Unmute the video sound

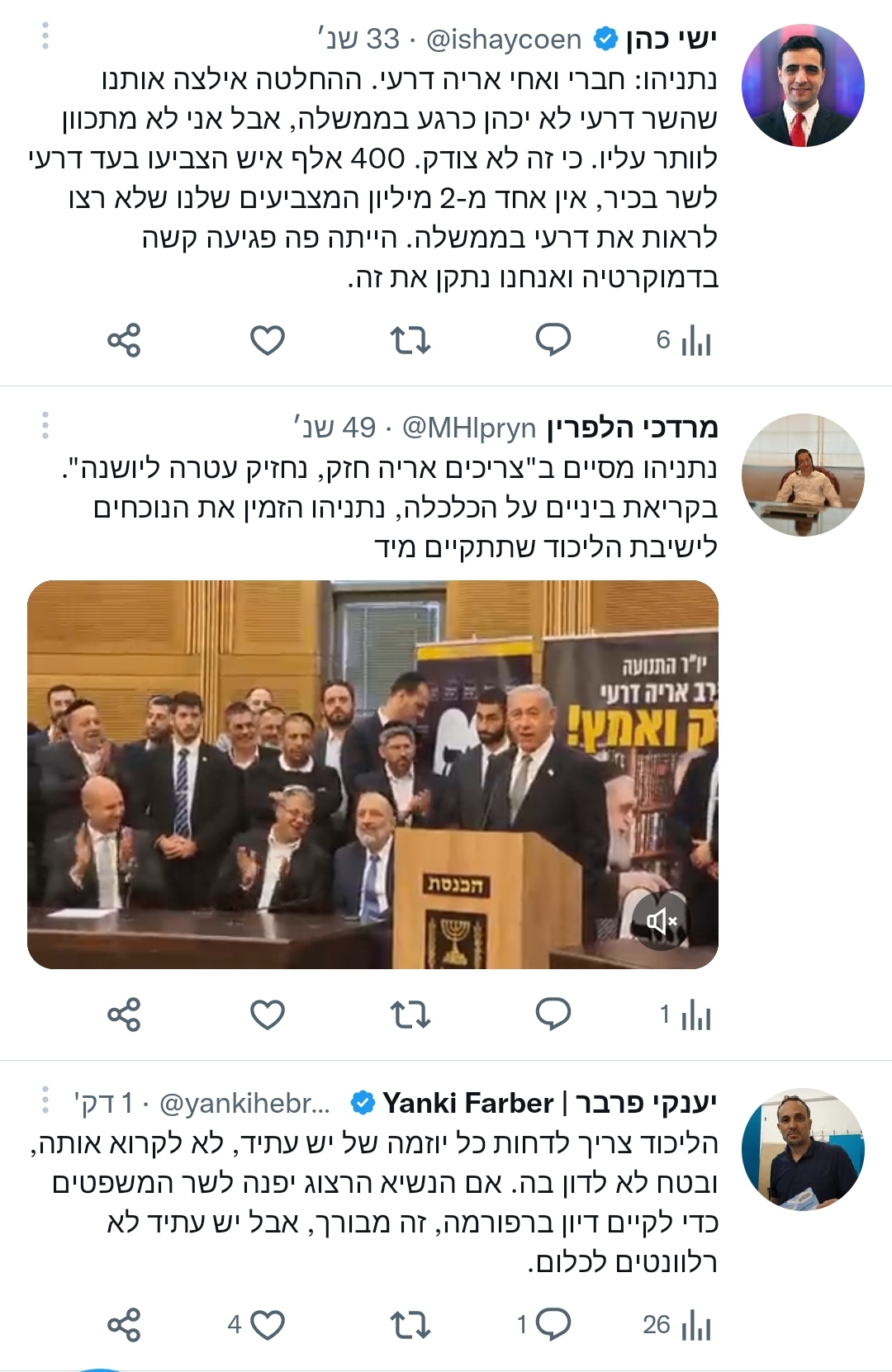[x=661, y=920]
